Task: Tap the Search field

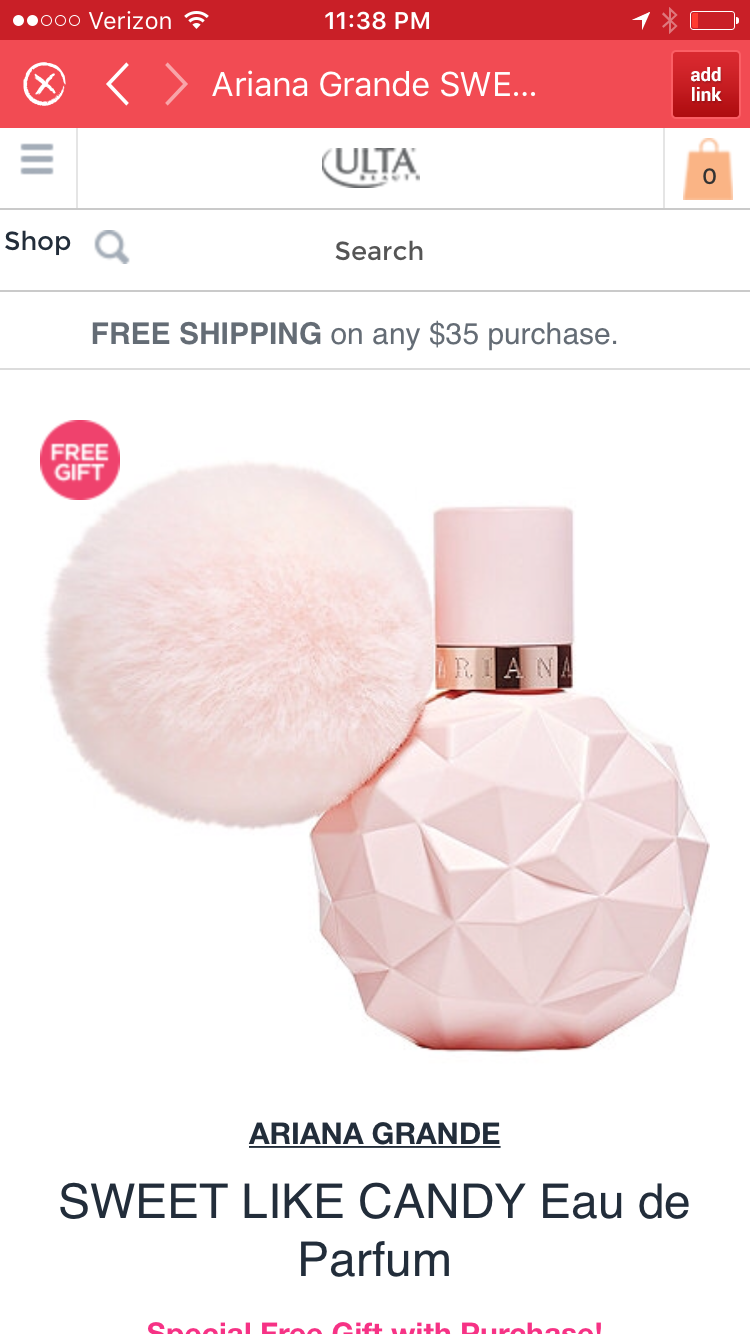Action: click(x=378, y=251)
